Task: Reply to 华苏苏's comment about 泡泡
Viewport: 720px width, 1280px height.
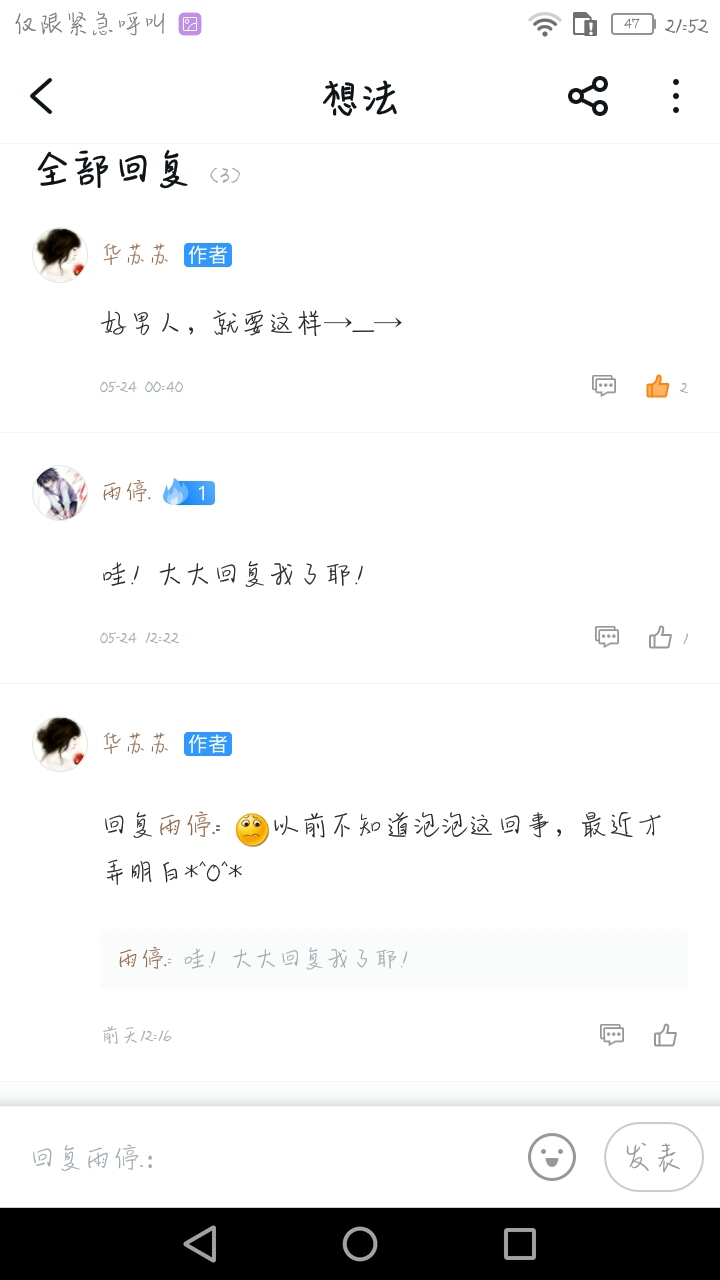Action: click(612, 1035)
